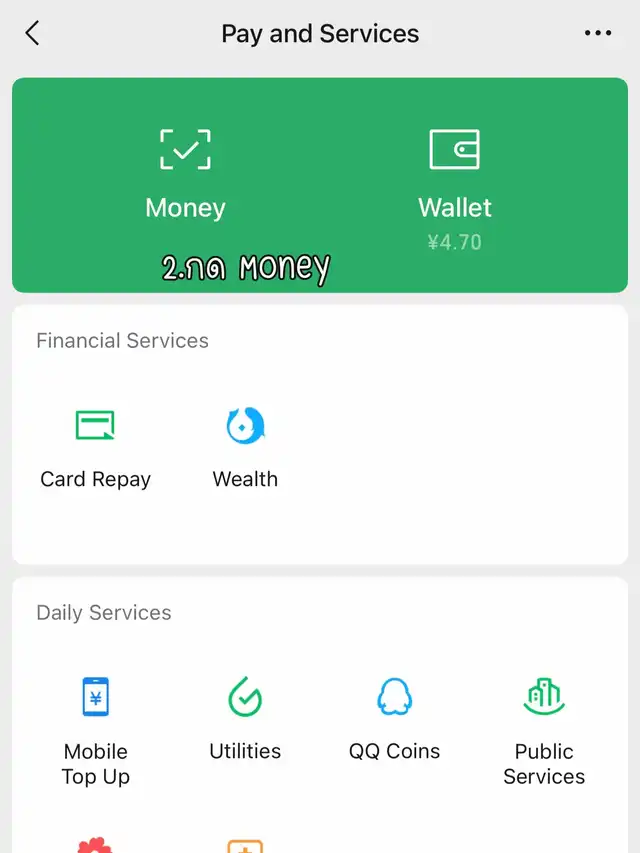The width and height of the screenshot is (640, 853).
Task: Open QQ Coins service
Action: click(x=394, y=718)
